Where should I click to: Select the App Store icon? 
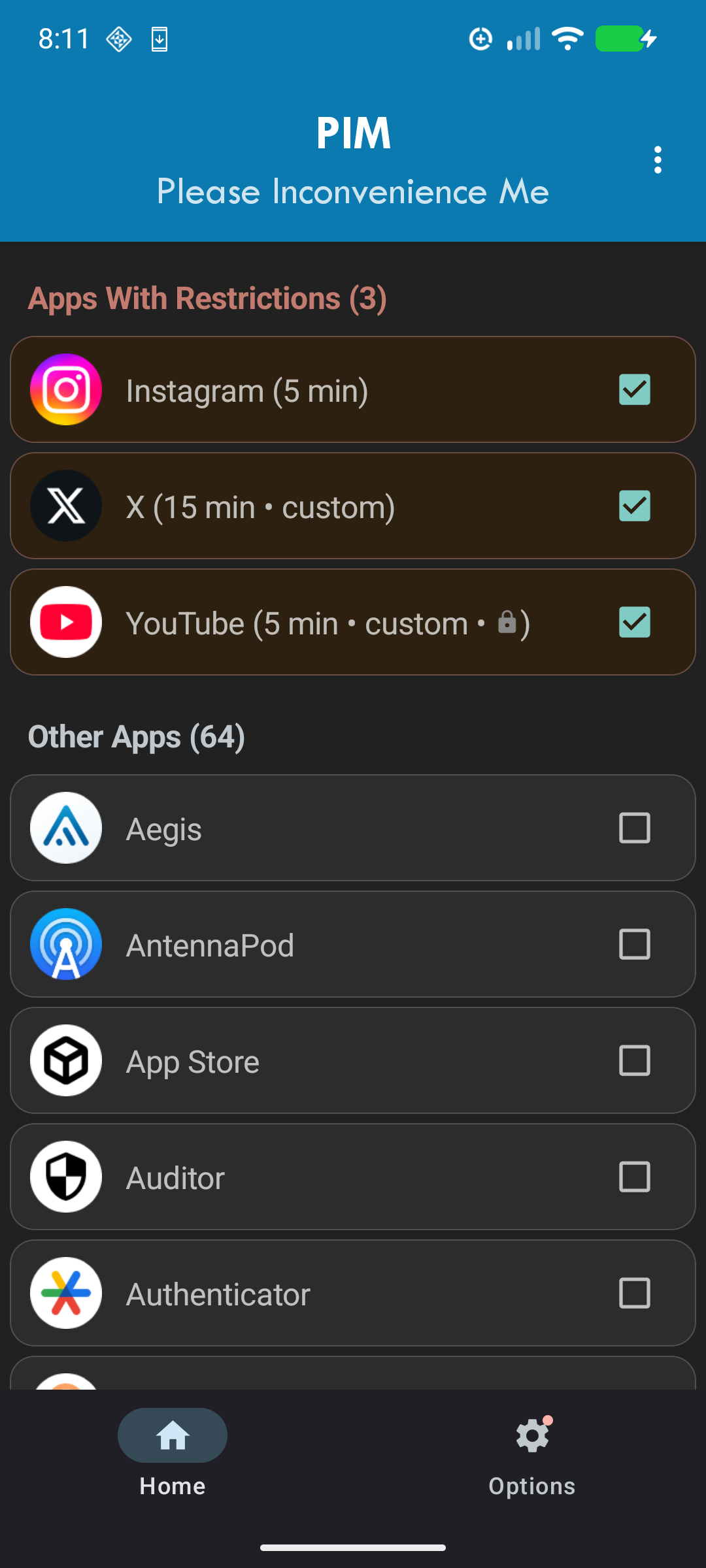point(65,1060)
